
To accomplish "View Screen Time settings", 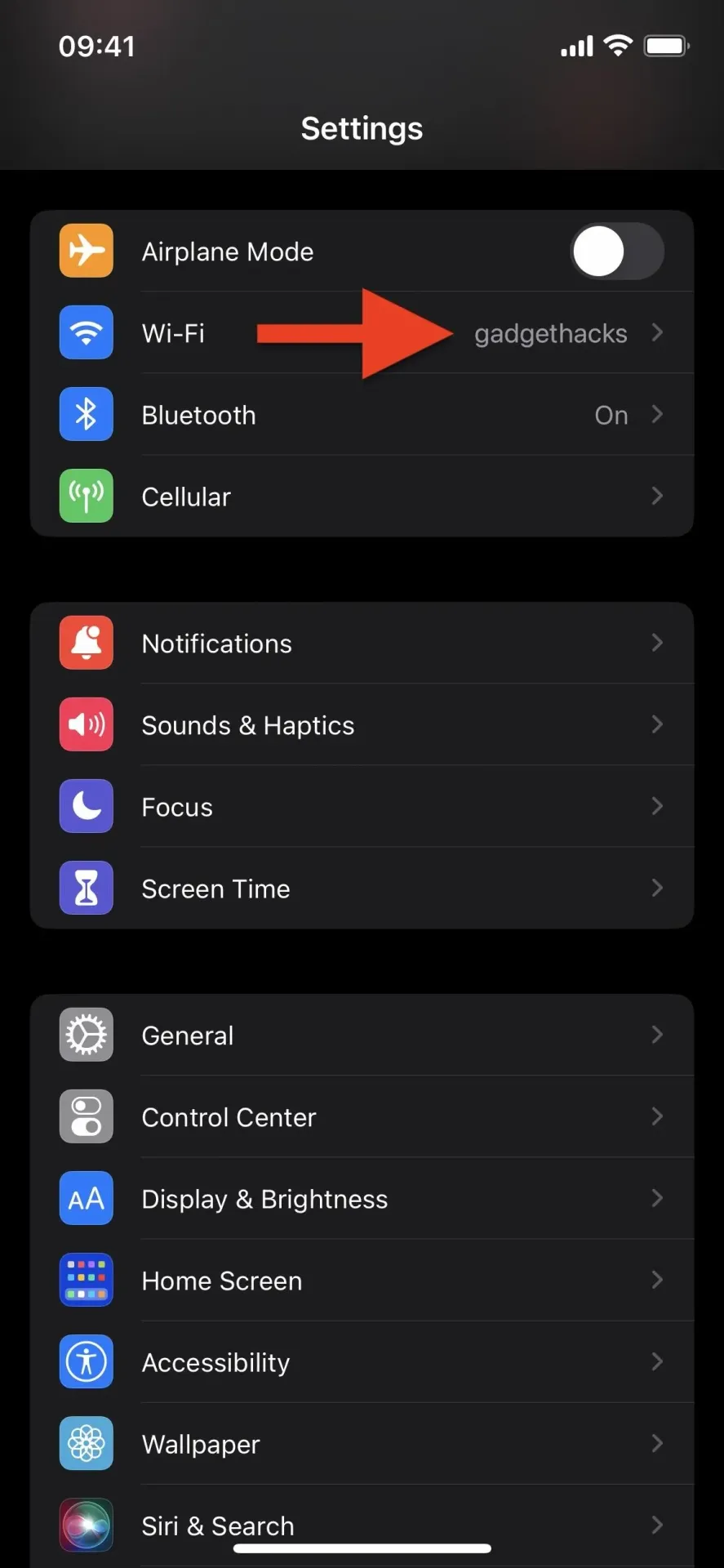I will tap(362, 889).
